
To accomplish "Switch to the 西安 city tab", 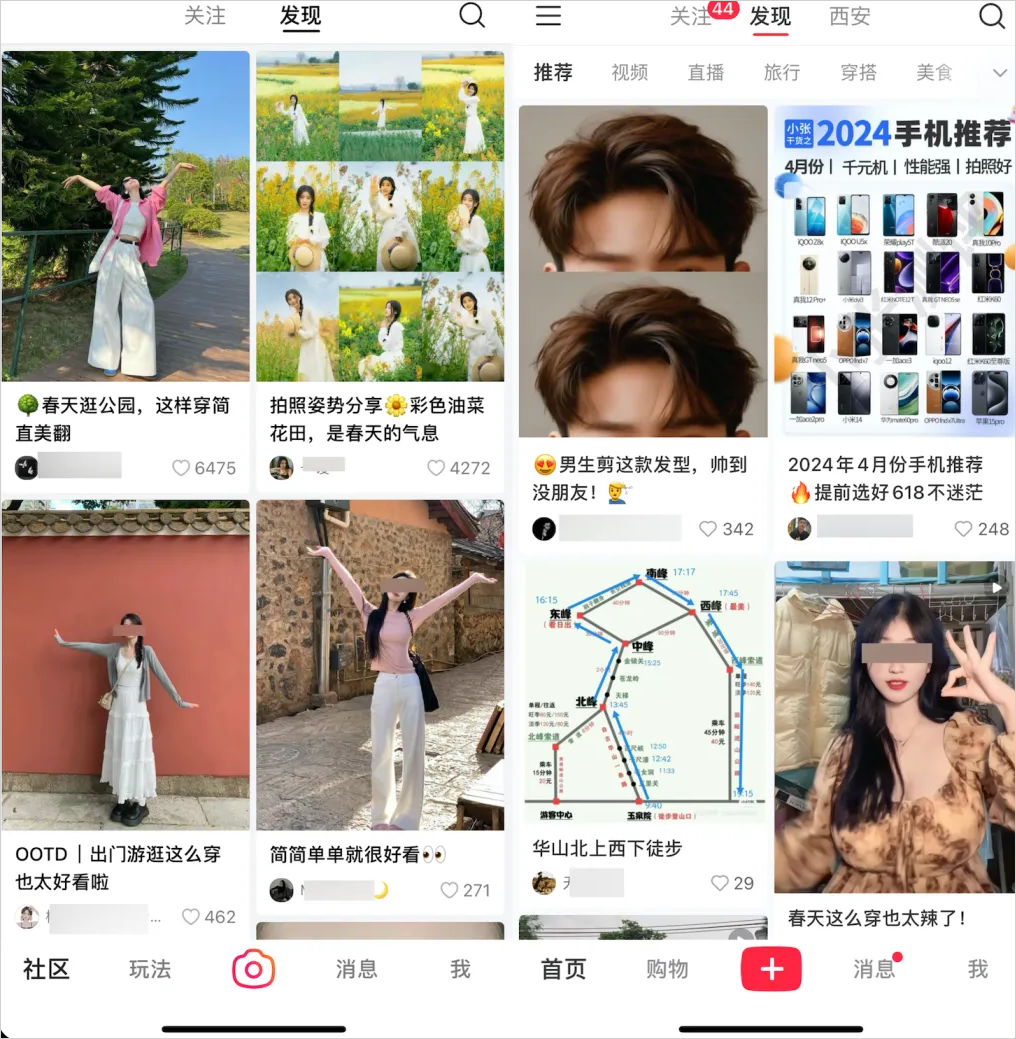I will [849, 17].
